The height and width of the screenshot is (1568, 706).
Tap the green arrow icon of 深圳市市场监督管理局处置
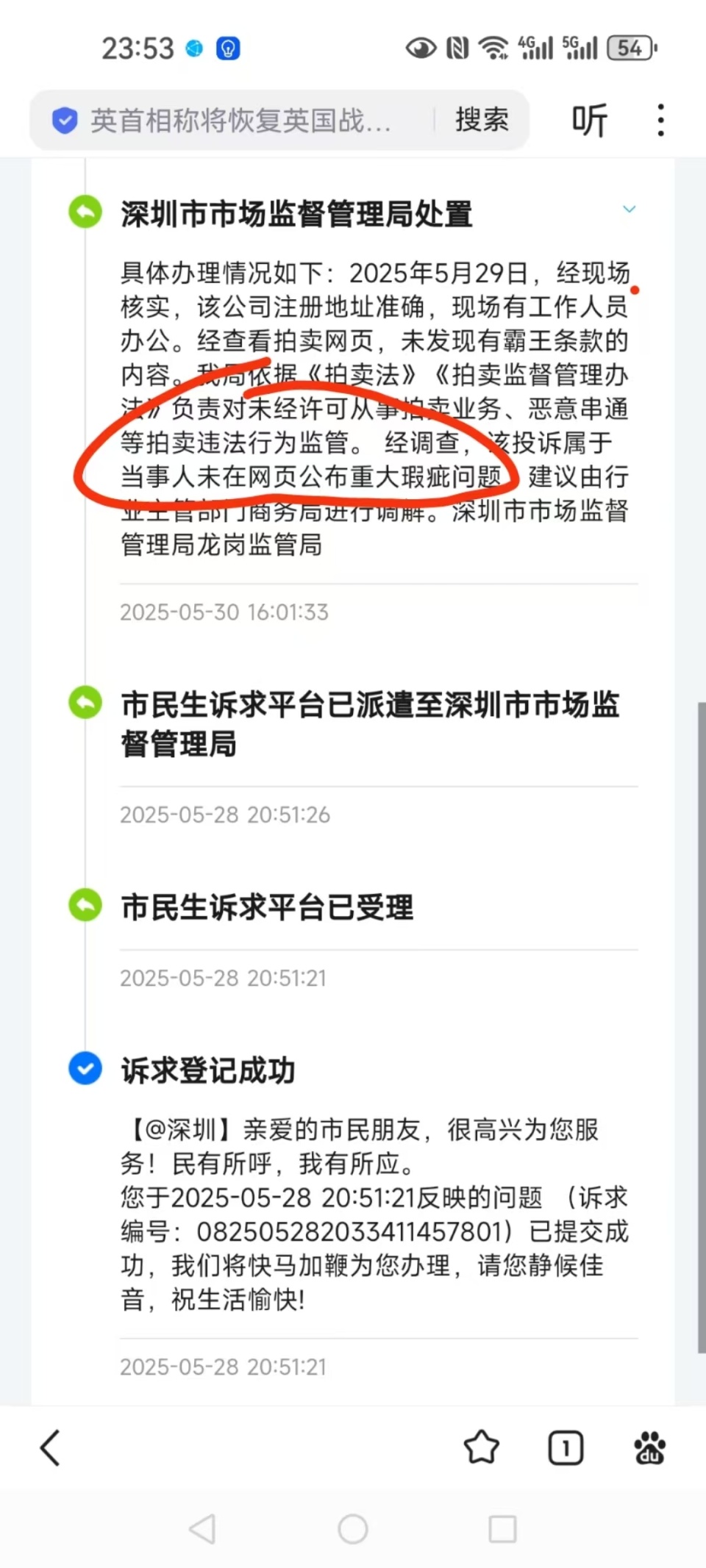(x=85, y=211)
